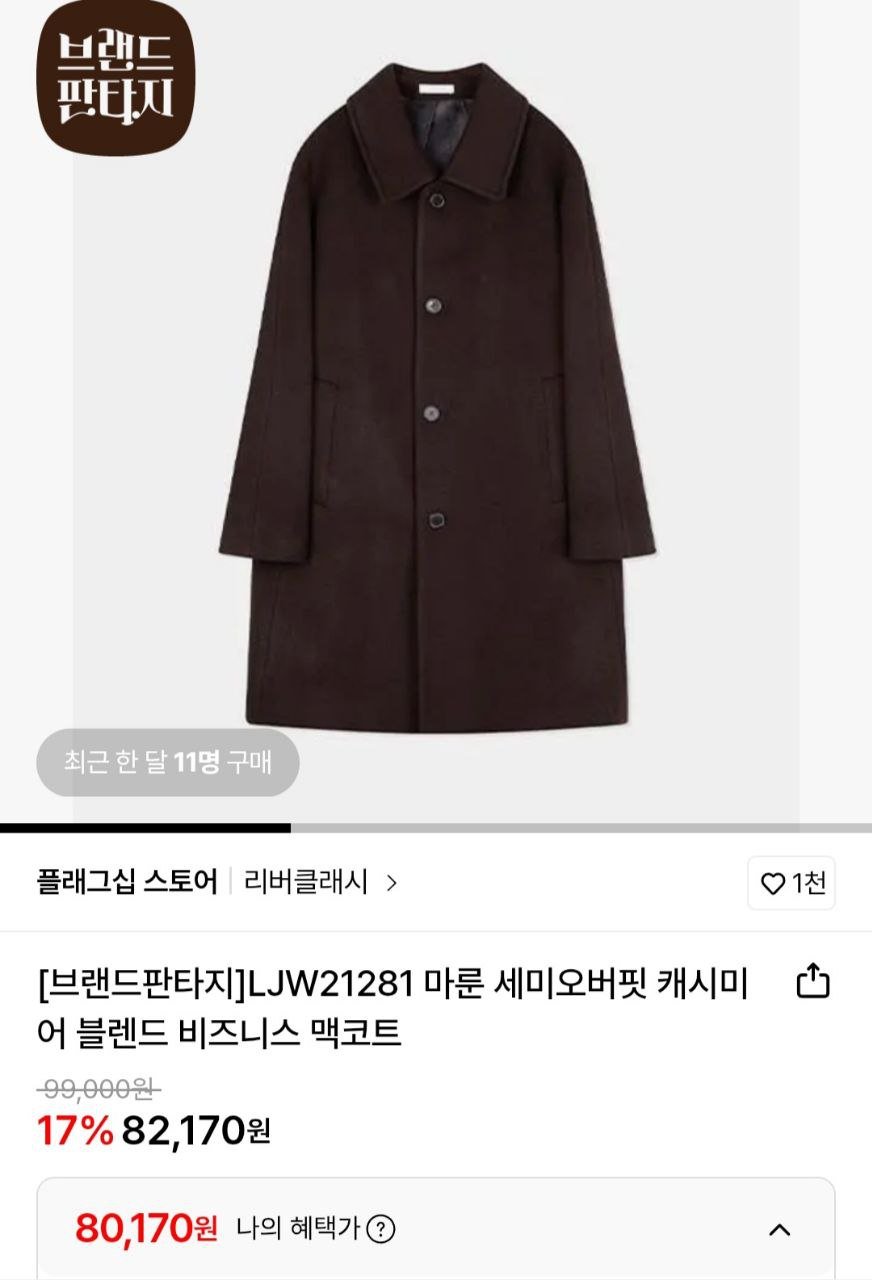Image resolution: width=872 pixels, height=1280 pixels.
Task: Open the 나의 혜택가 help icon
Action: pos(381,1229)
